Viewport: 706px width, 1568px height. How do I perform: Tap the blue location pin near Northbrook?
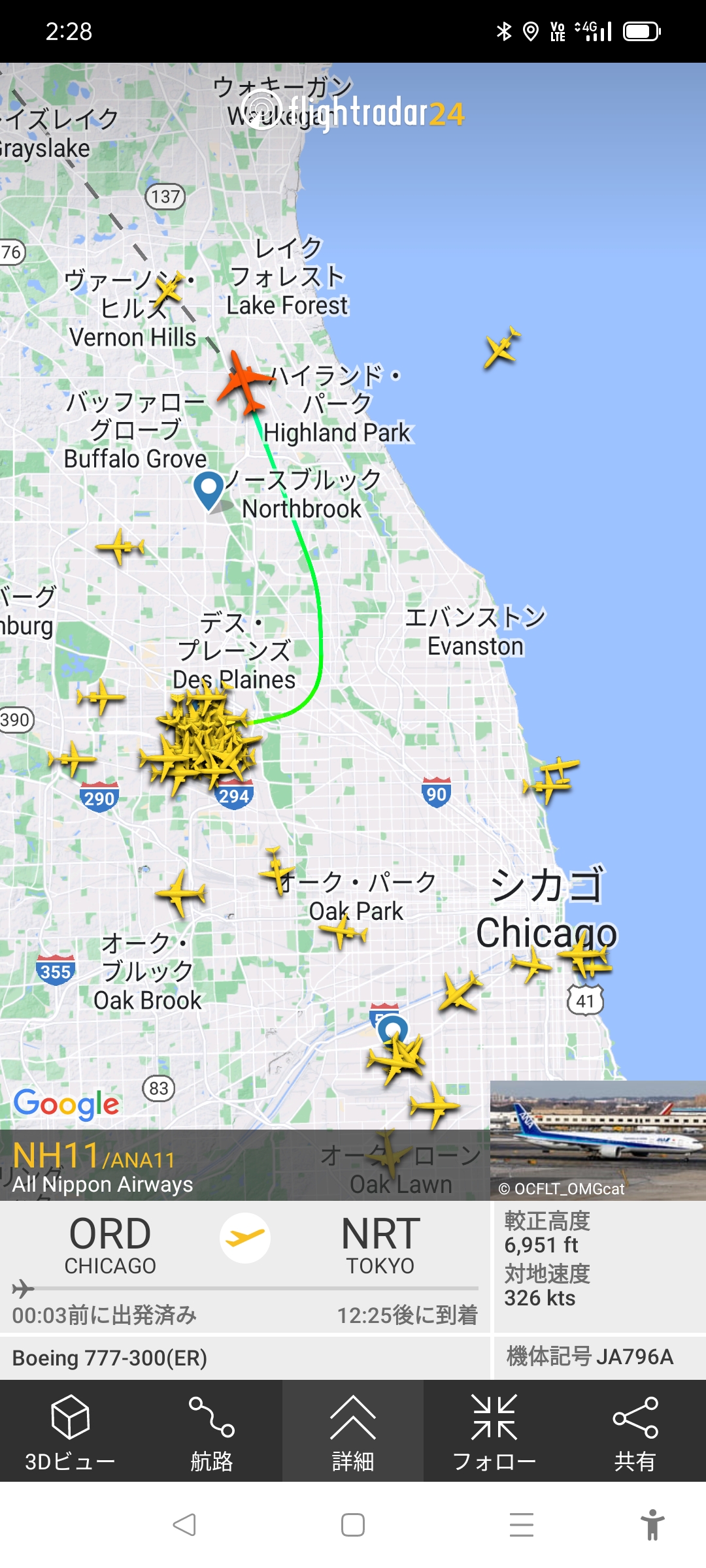click(209, 489)
